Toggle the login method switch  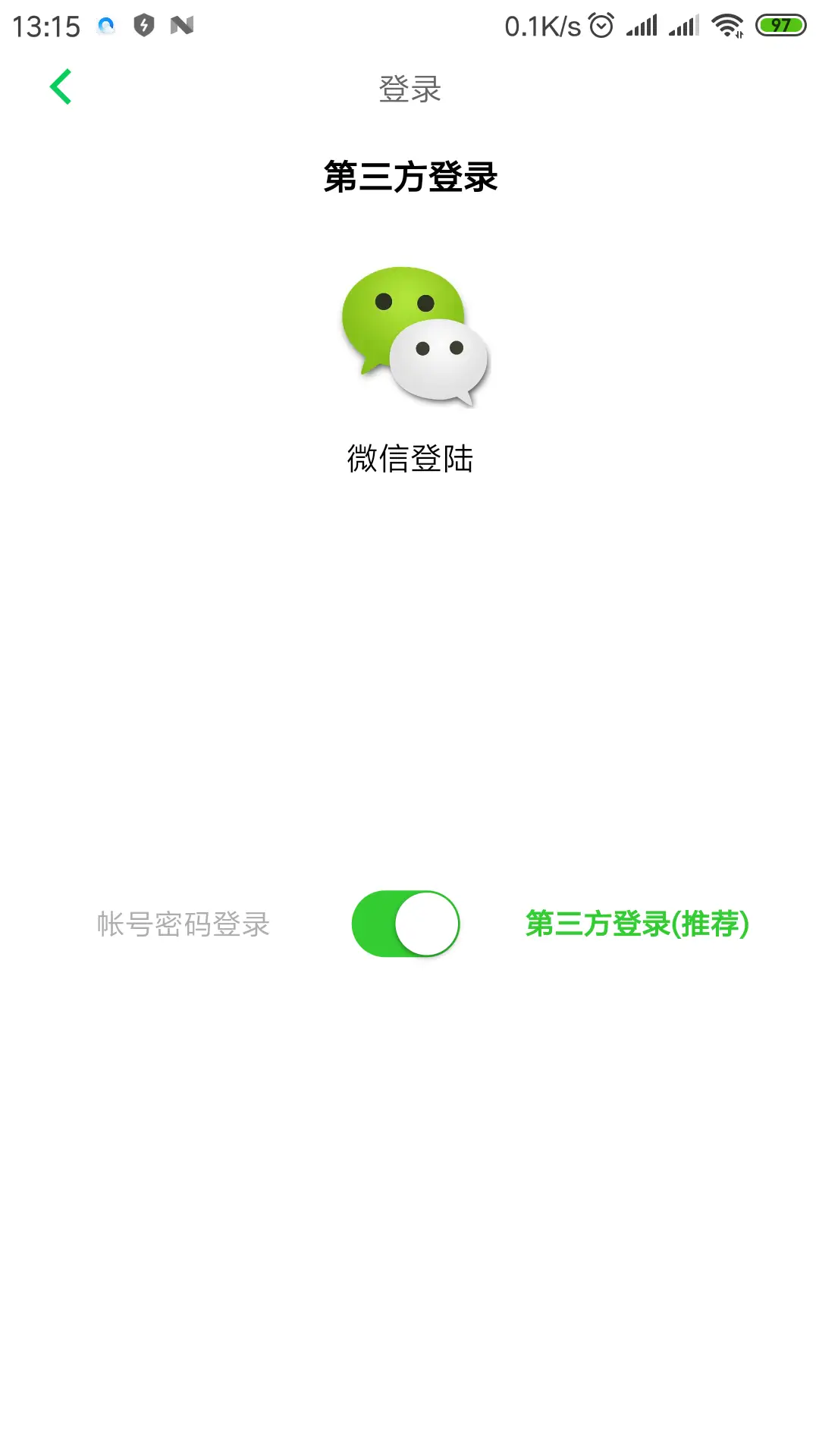406,924
